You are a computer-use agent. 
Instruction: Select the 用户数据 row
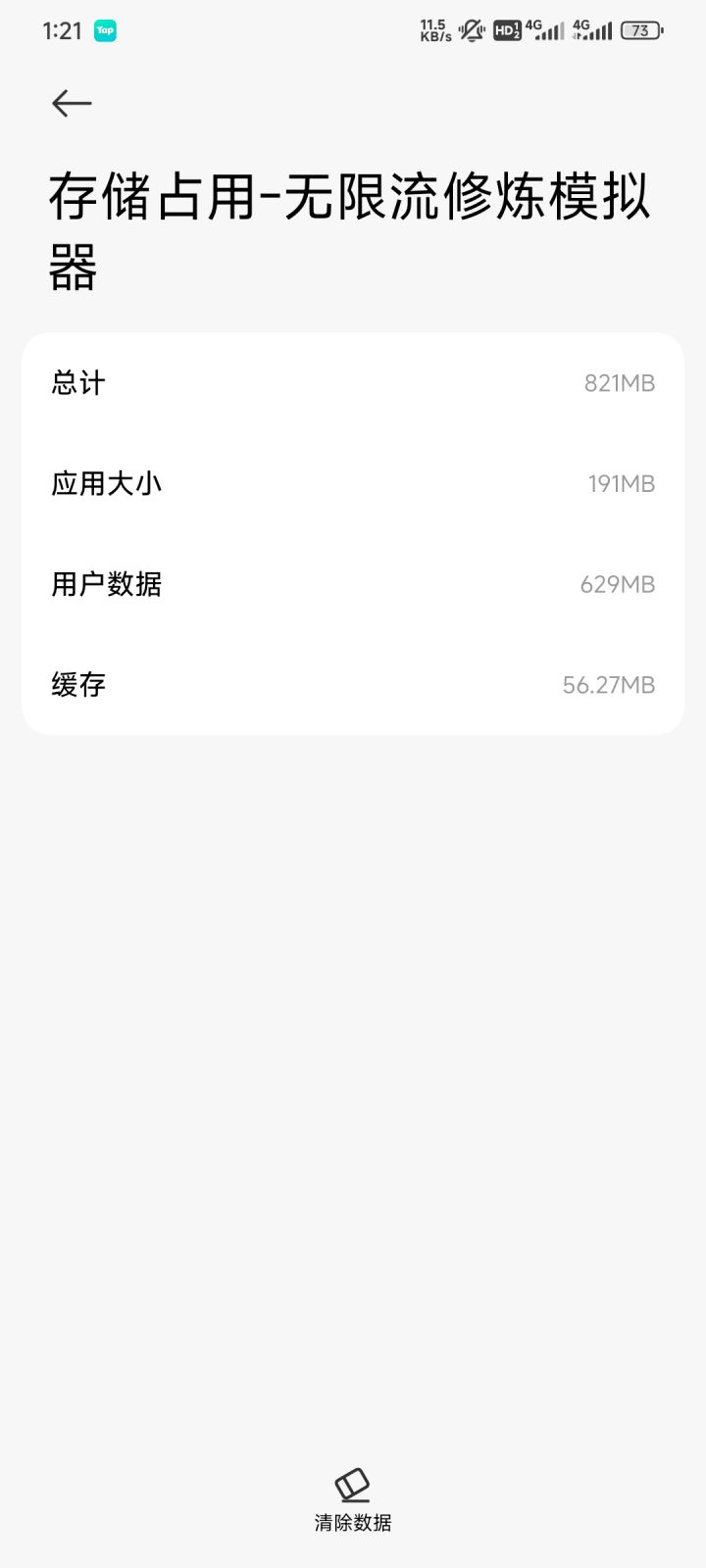coord(353,583)
